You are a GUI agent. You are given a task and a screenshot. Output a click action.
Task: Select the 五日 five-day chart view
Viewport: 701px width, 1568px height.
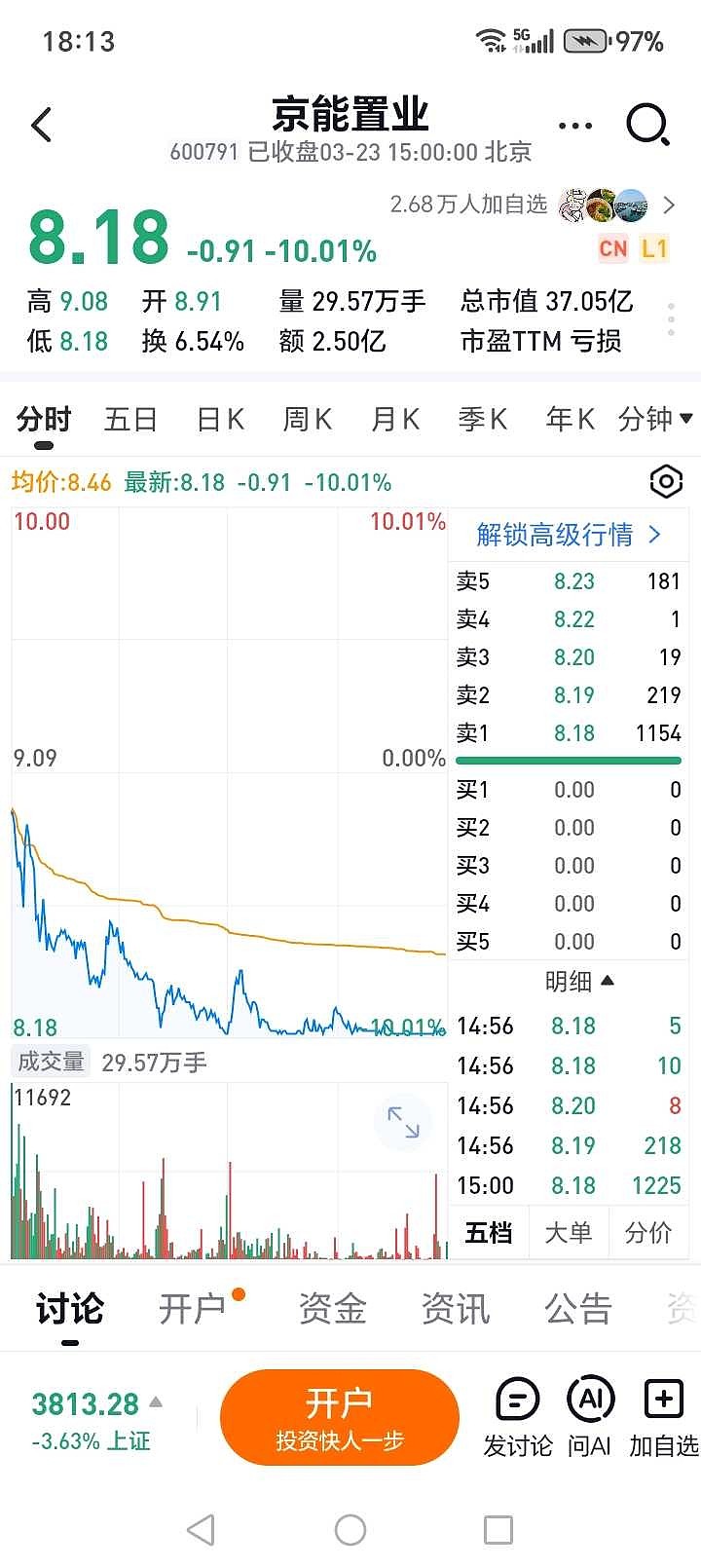129,419
